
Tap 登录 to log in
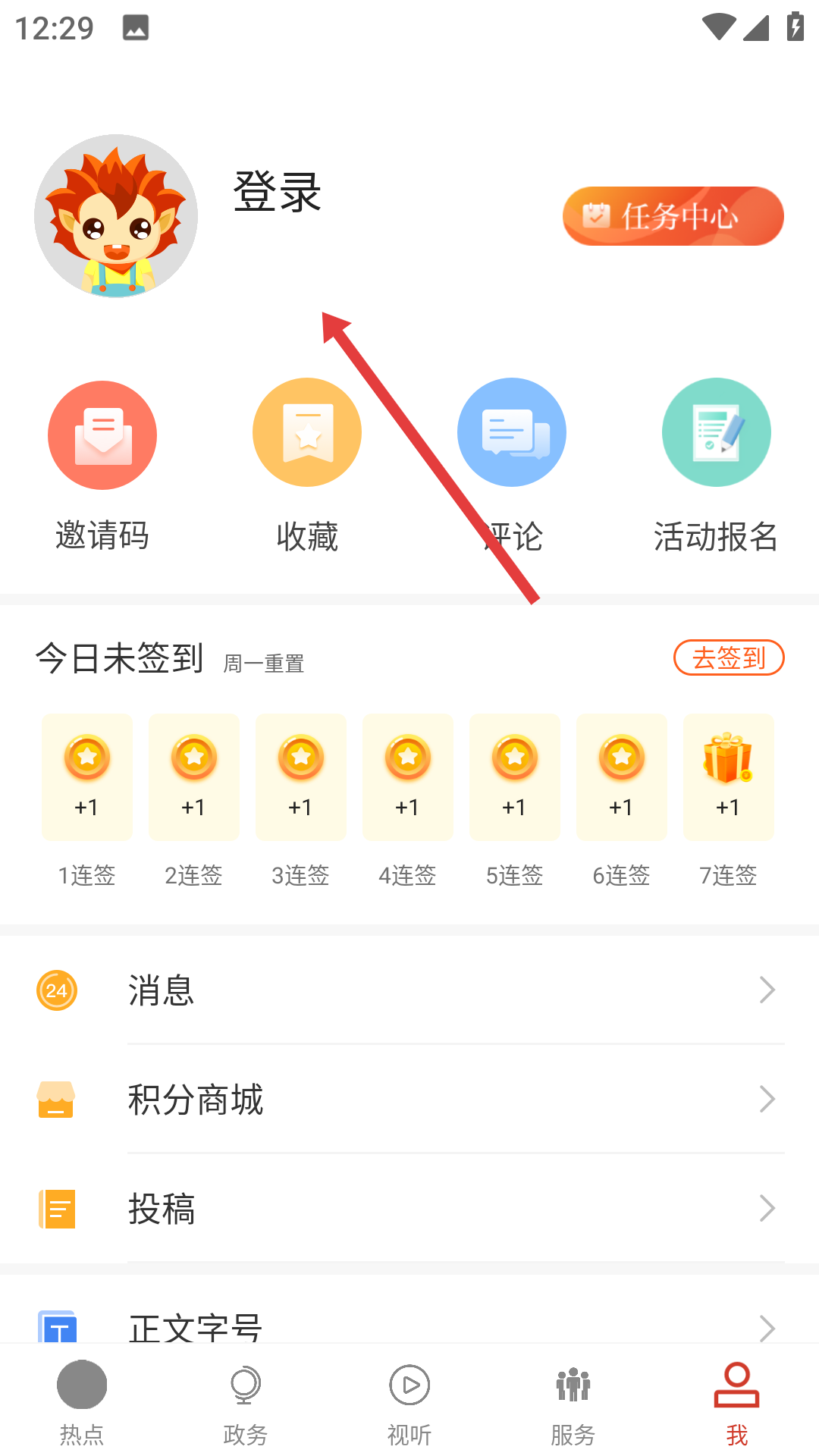point(278,193)
